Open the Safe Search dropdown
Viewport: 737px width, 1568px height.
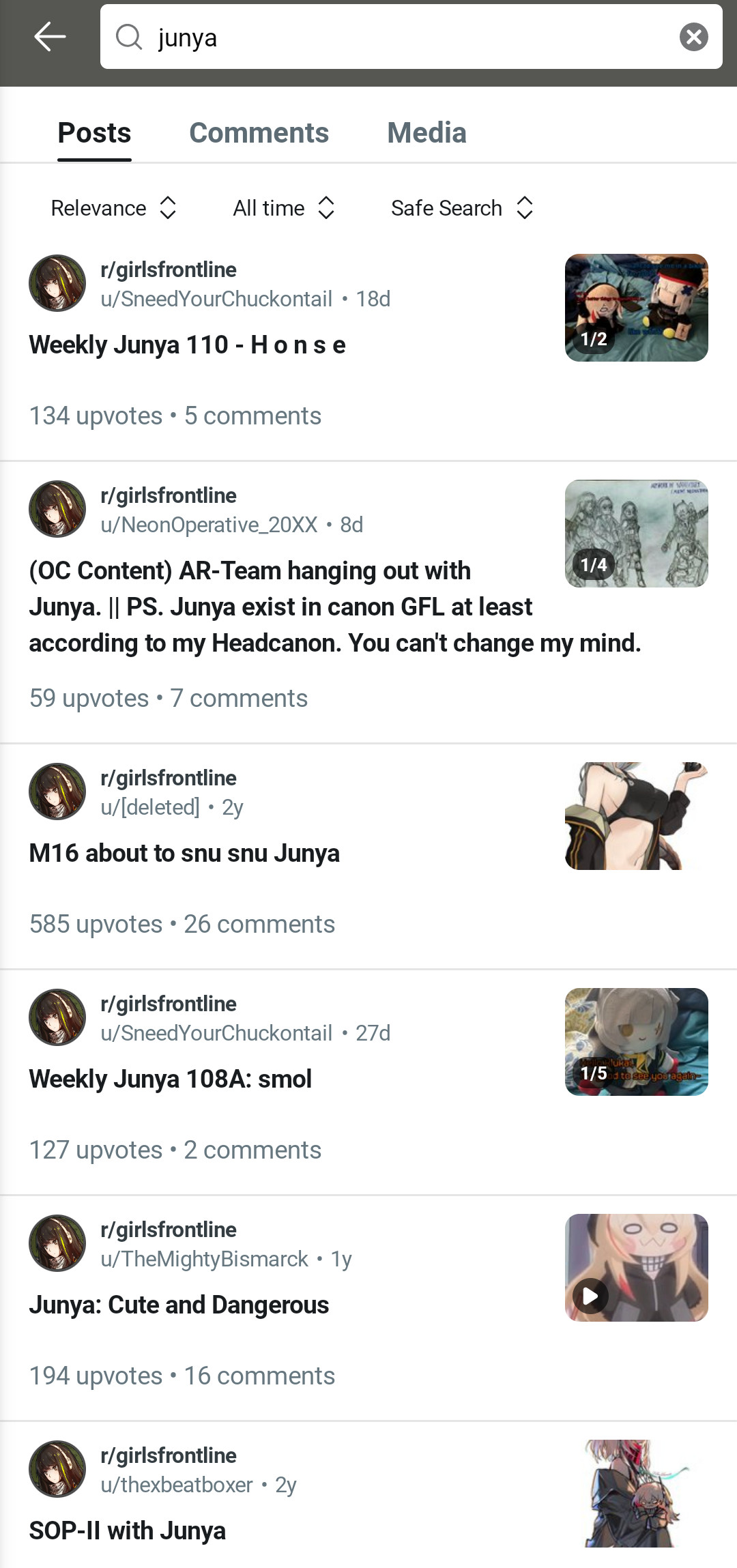point(461,208)
